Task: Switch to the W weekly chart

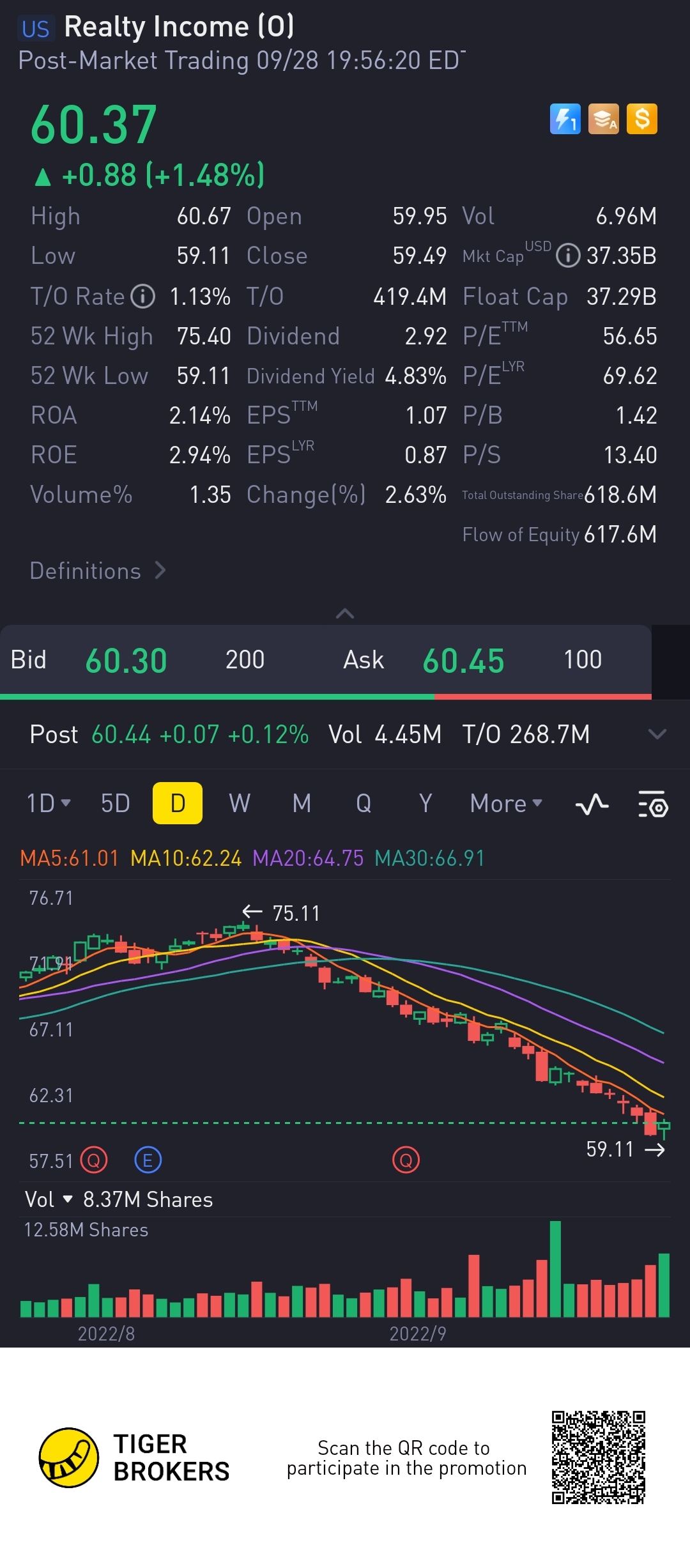Action: [x=240, y=803]
